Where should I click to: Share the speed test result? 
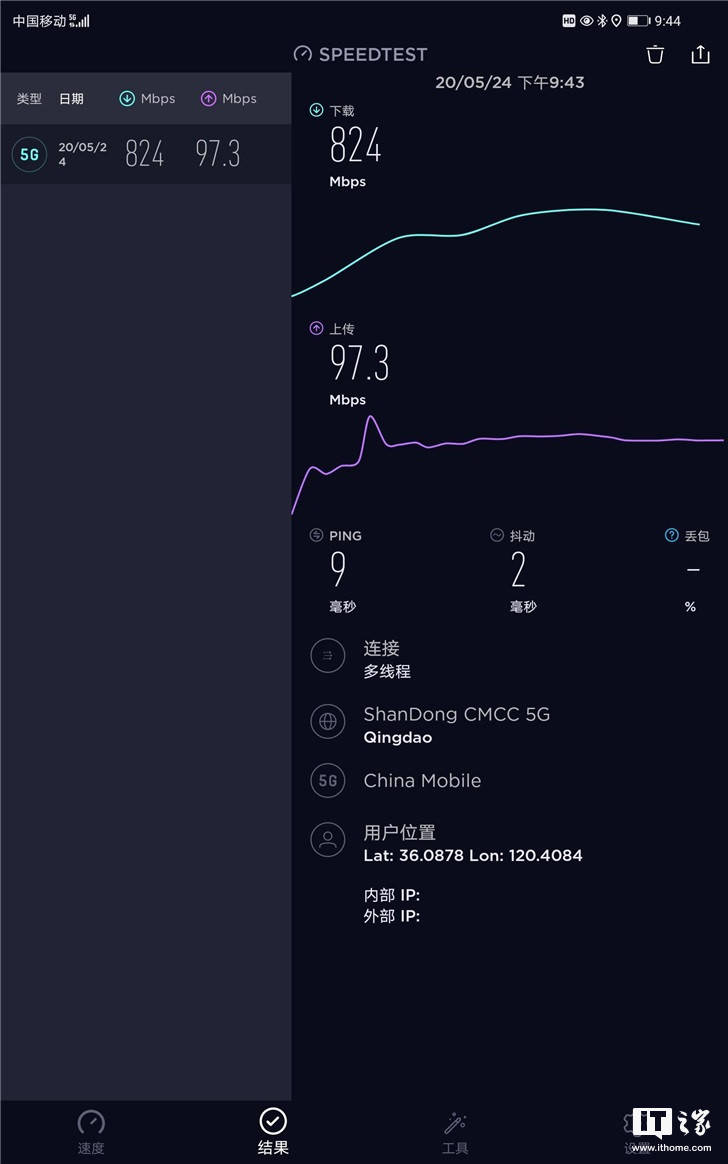coord(700,55)
